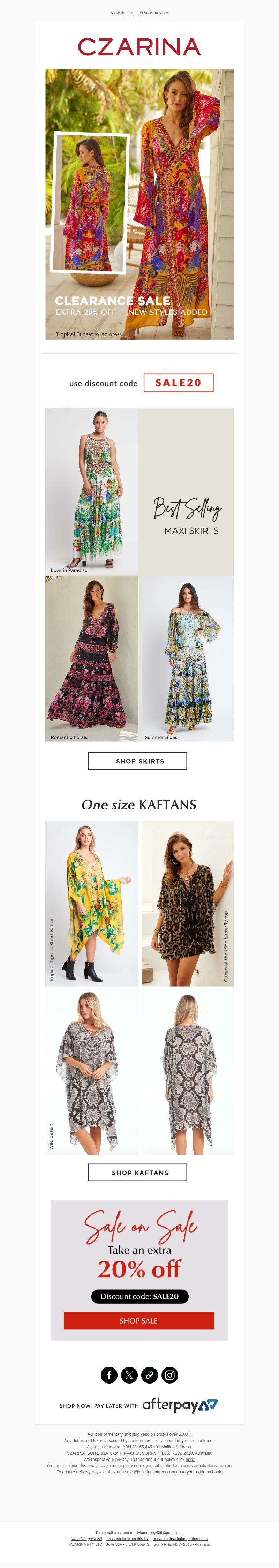
Task: Open Czarina's X profile
Action: (129, 1374)
